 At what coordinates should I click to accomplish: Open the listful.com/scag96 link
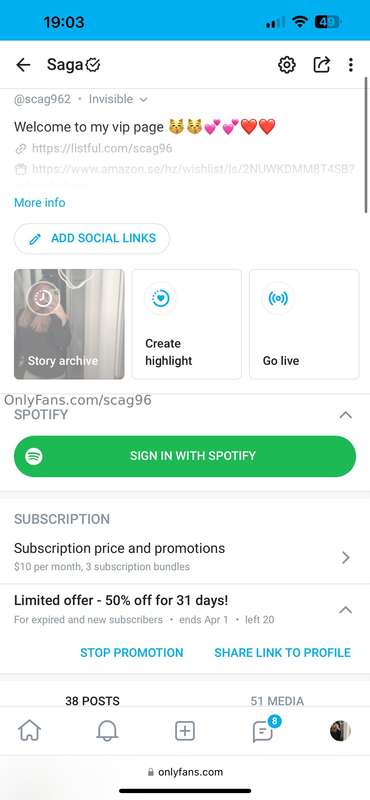coord(102,148)
